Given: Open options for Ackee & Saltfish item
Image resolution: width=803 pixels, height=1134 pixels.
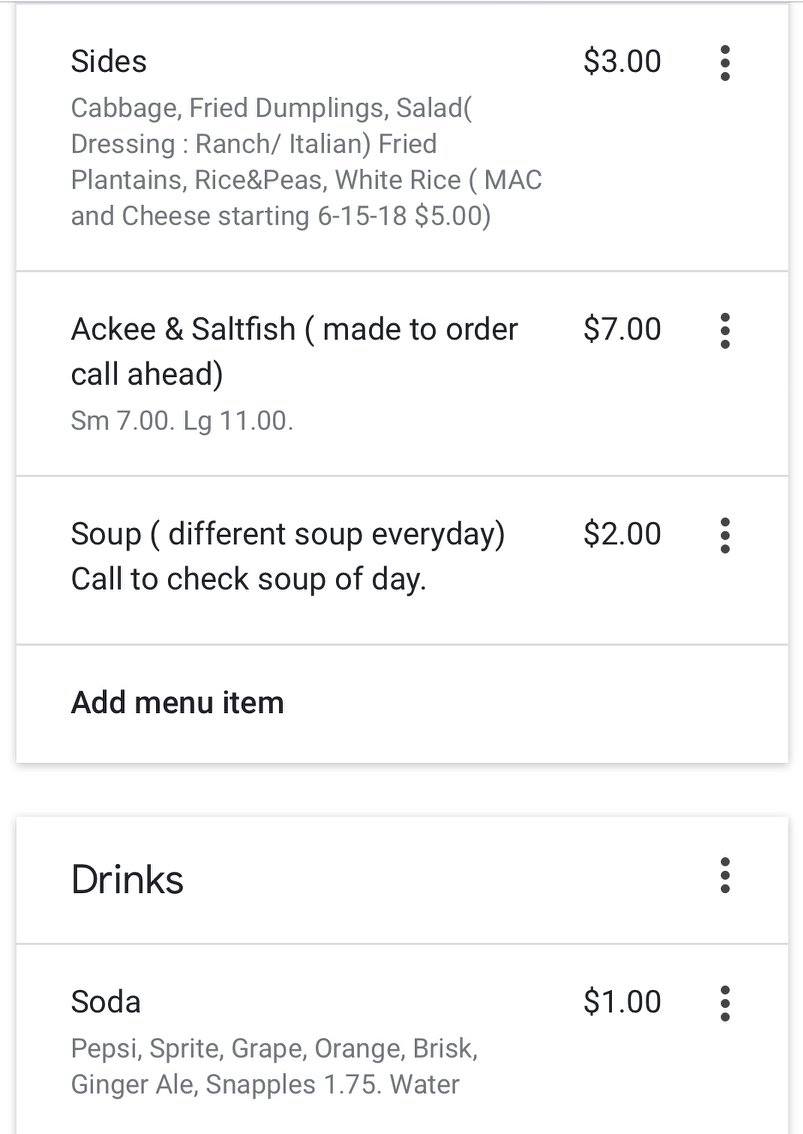Looking at the screenshot, I should [725, 330].
